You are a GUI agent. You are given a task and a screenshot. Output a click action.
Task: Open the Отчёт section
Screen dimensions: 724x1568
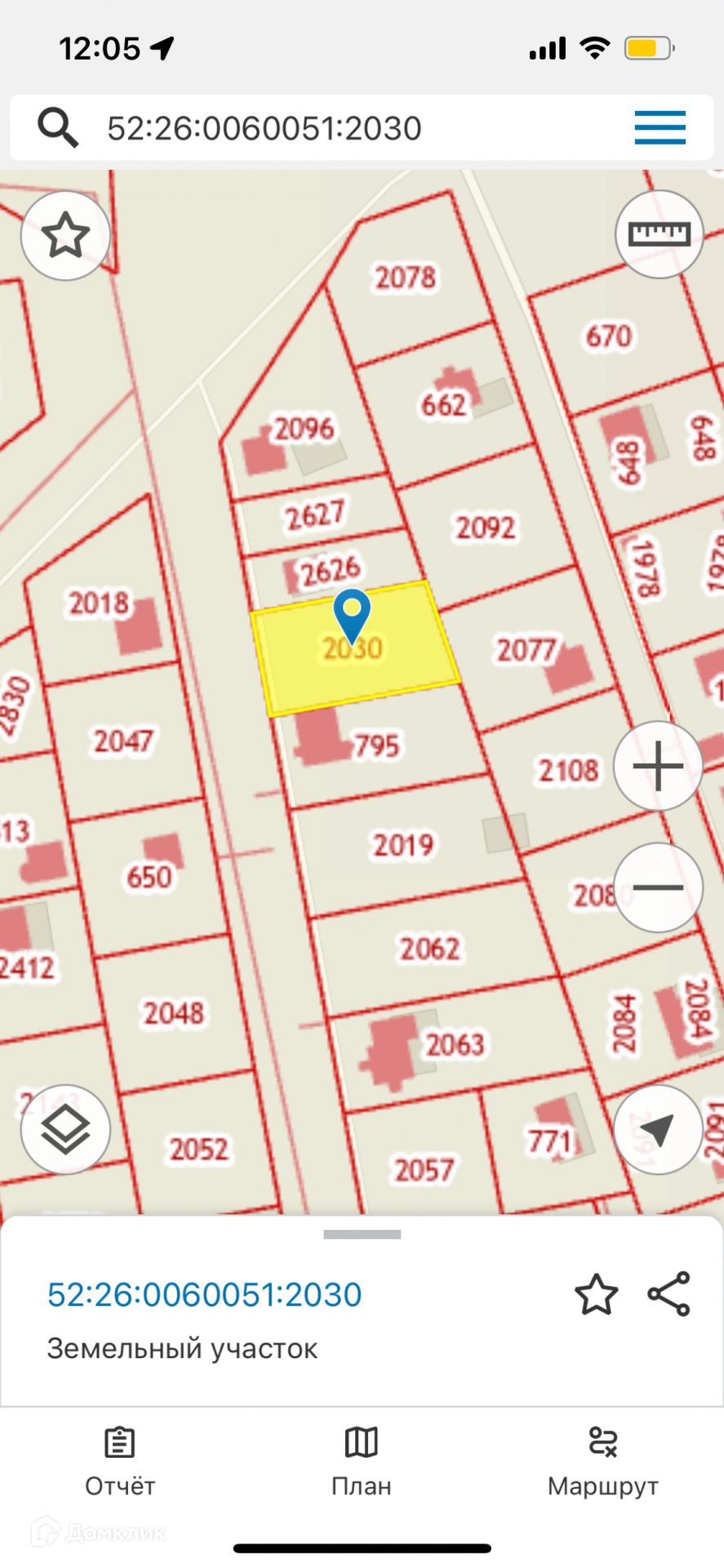coord(120,1463)
